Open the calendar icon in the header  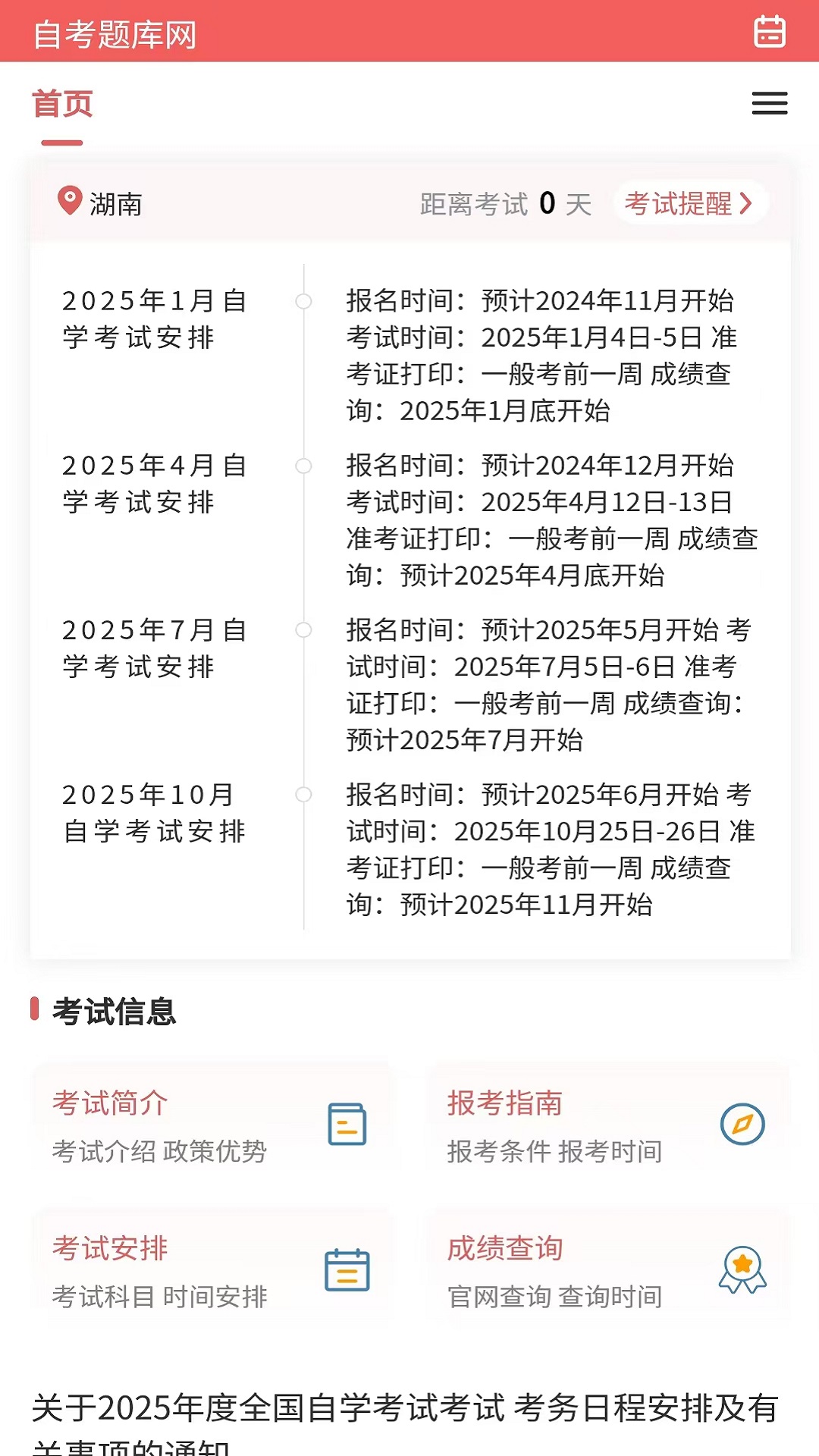[769, 32]
